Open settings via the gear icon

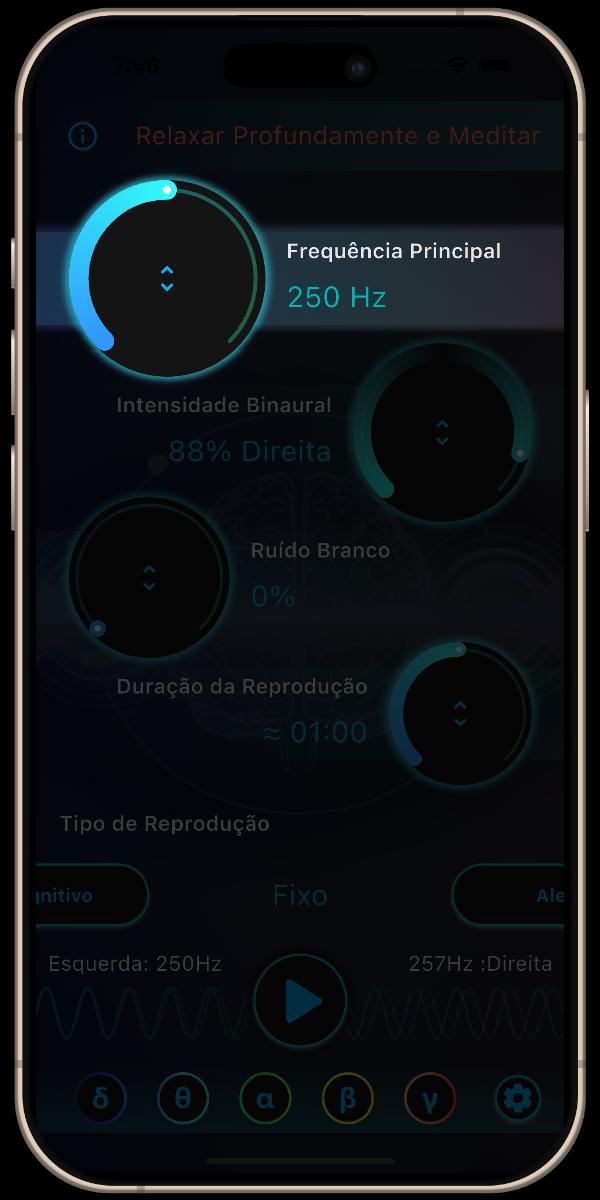518,1099
